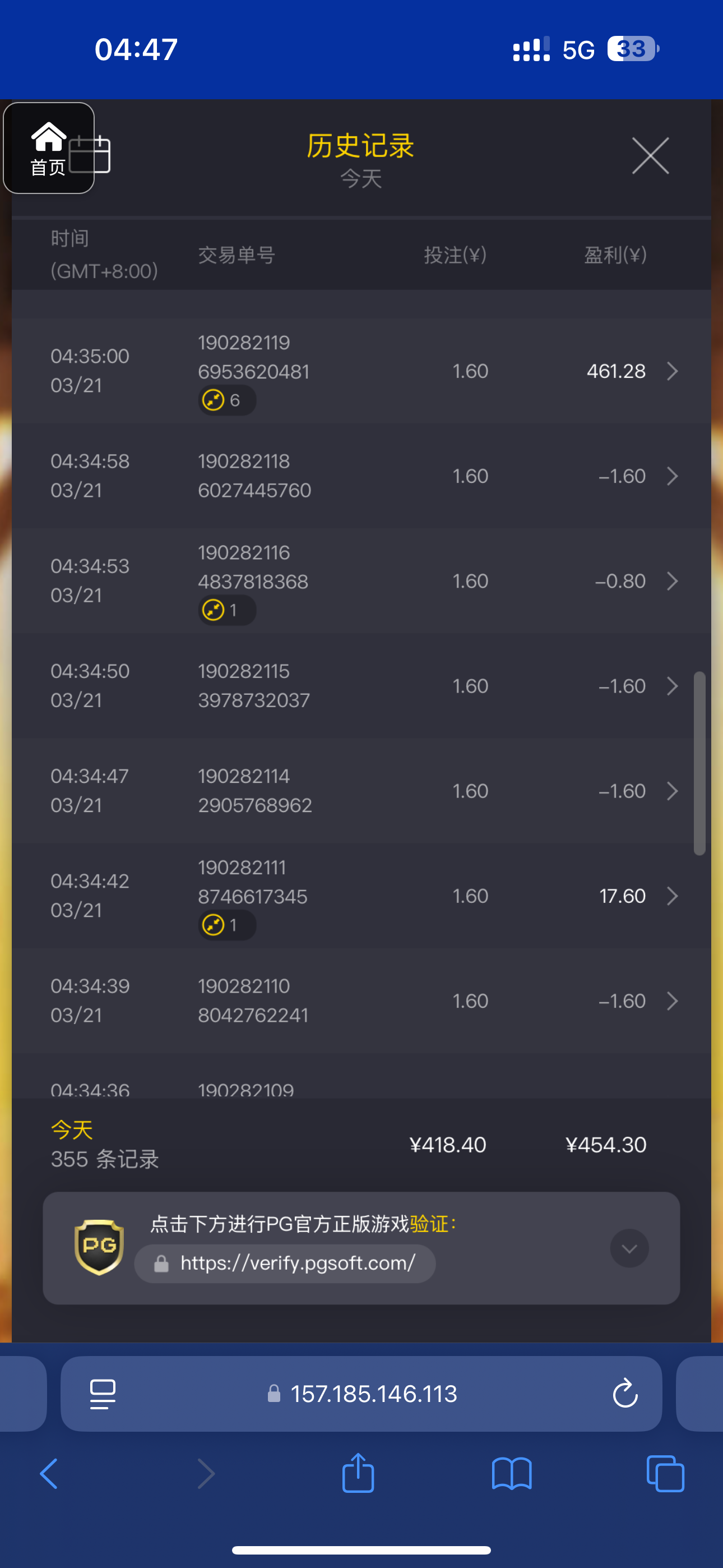This screenshot has height=1568, width=723.
Task: View details of the 04:34:58 record
Action: tap(361, 476)
